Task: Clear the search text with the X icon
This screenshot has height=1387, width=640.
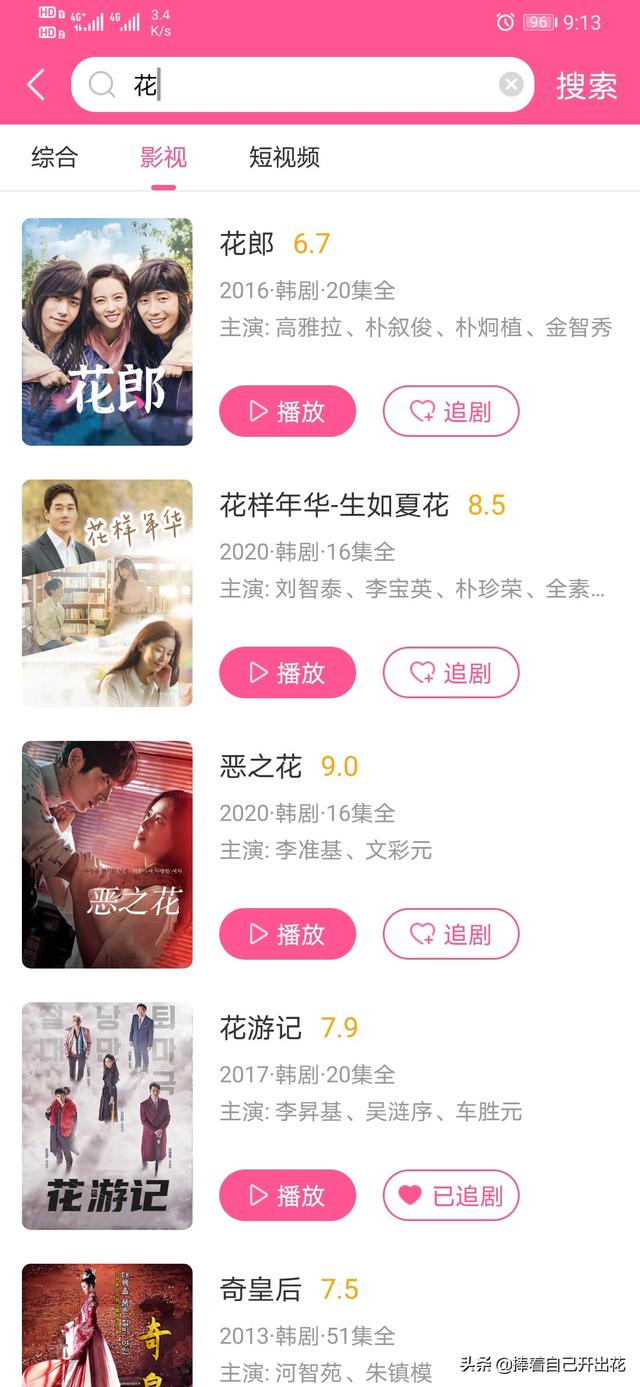Action: point(511,85)
